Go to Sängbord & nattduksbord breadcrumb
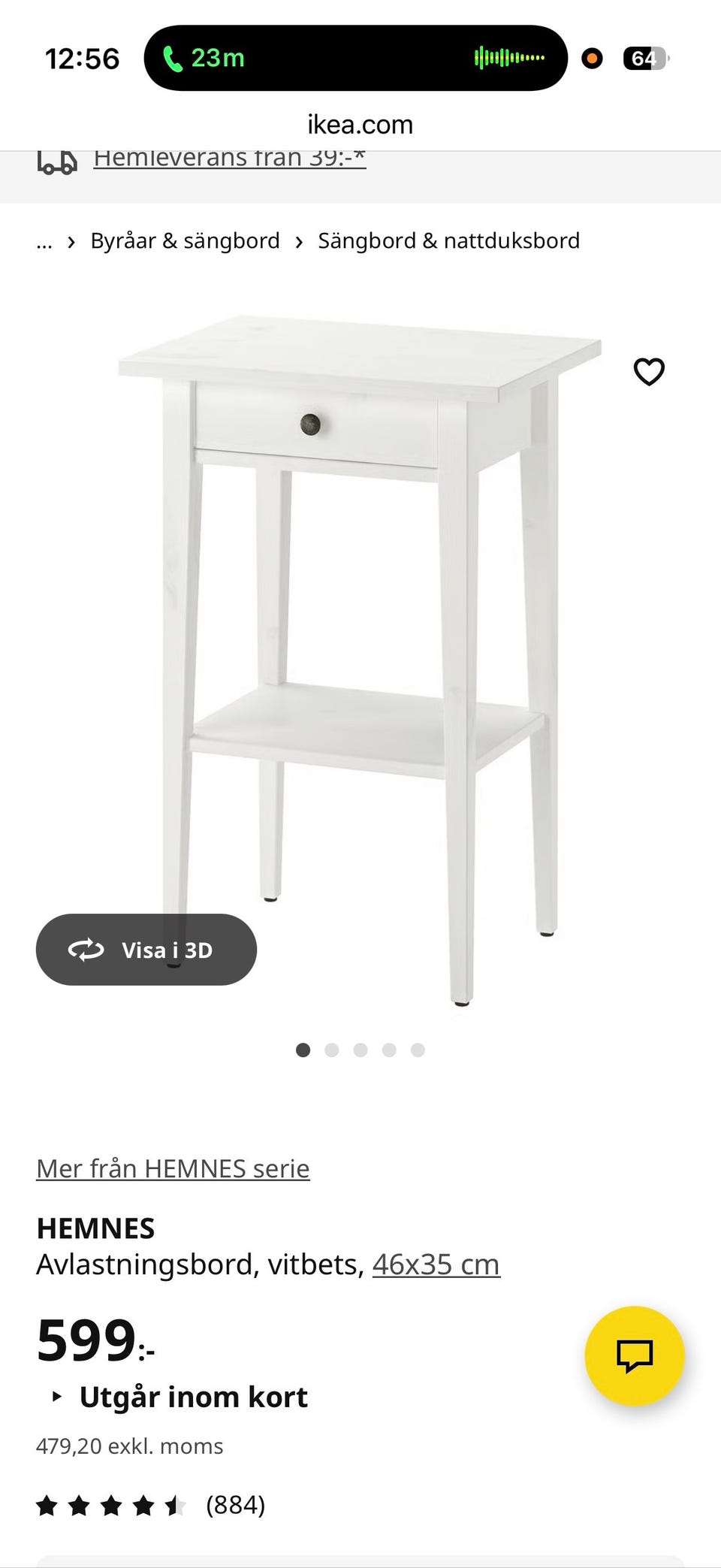 (x=448, y=240)
